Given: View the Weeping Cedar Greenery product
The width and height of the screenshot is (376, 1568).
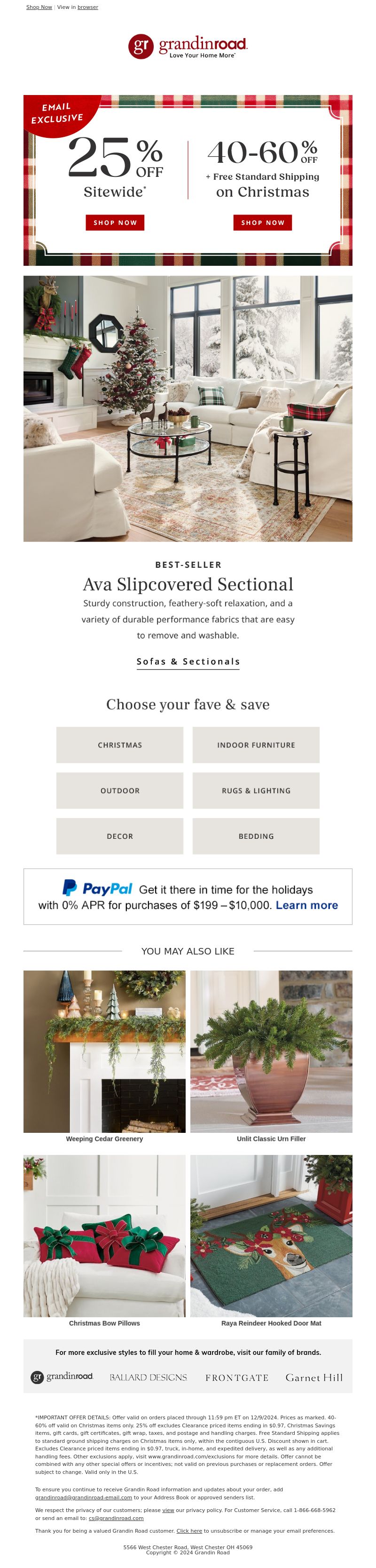Looking at the screenshot, I should [x=104, y=1052].
